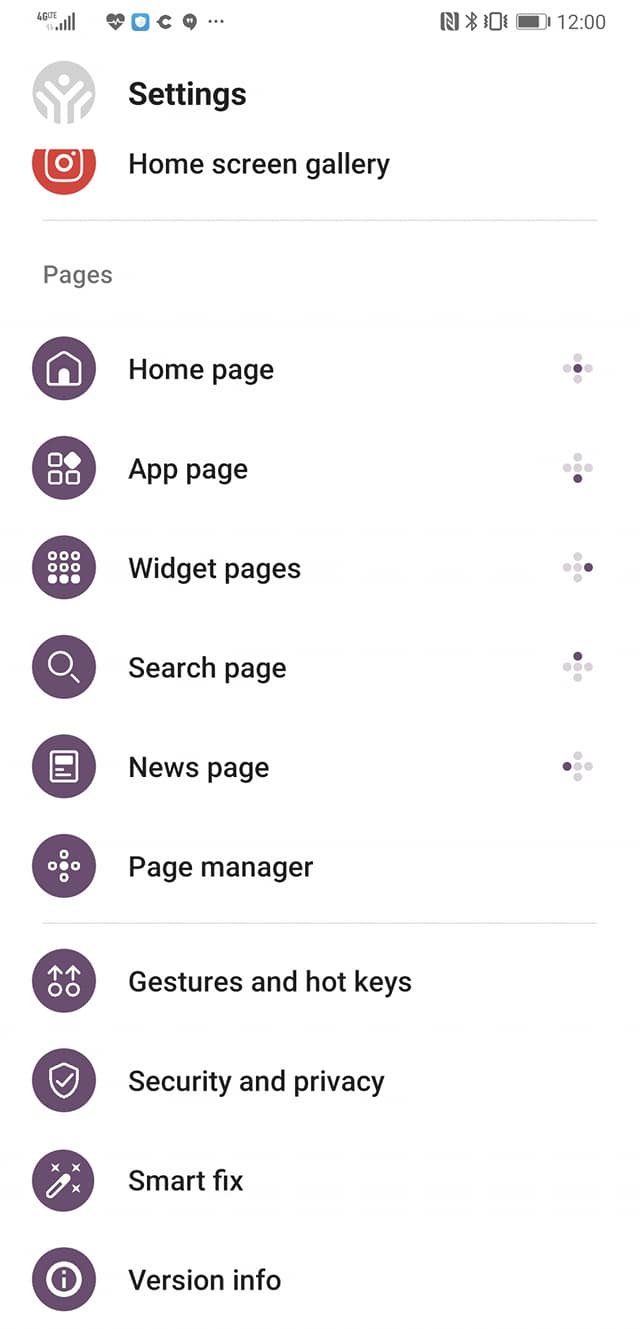
Task: Open Search page settings
Action: (x=207, y=668)
